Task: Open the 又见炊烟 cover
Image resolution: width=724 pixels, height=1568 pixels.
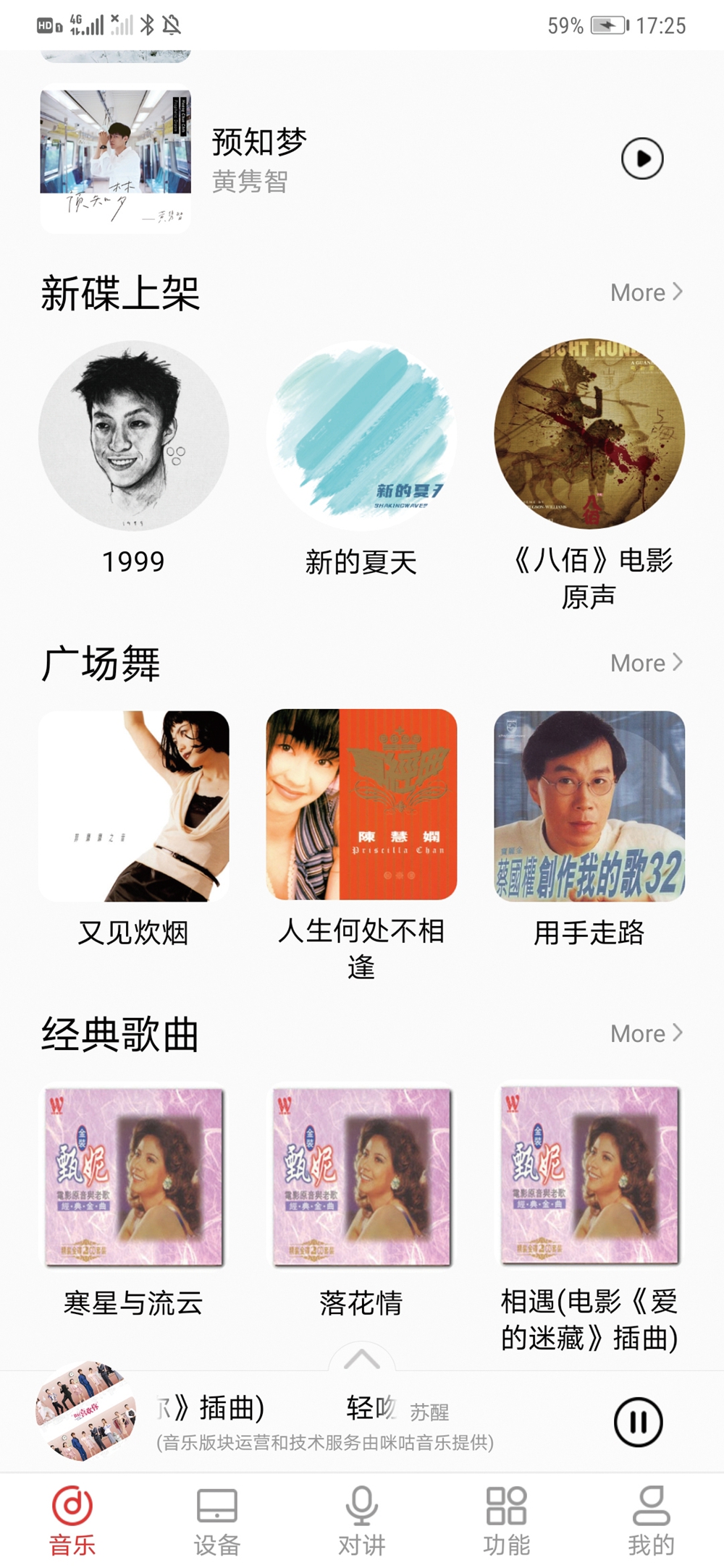Action: (134, 806)
